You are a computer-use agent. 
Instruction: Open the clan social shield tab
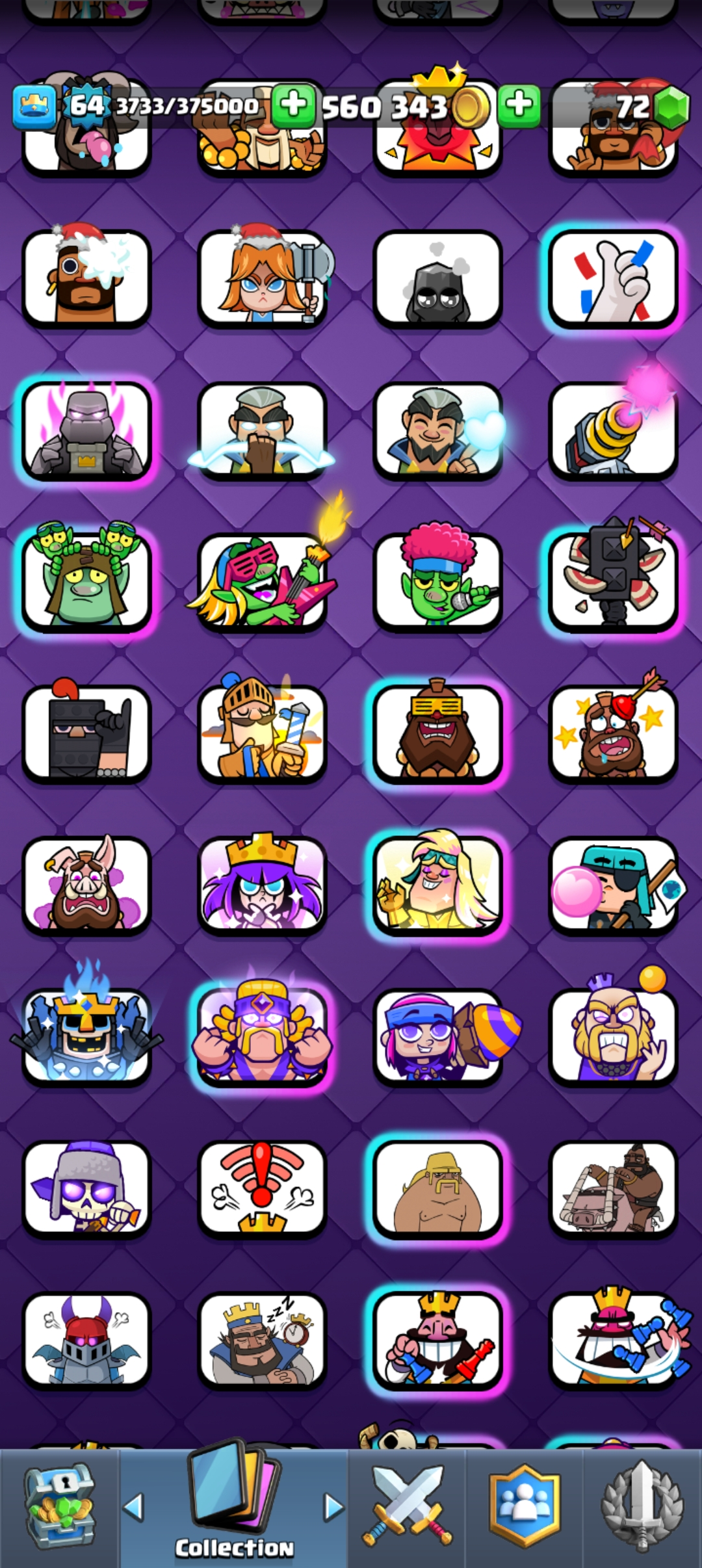tap(525, 1507)
